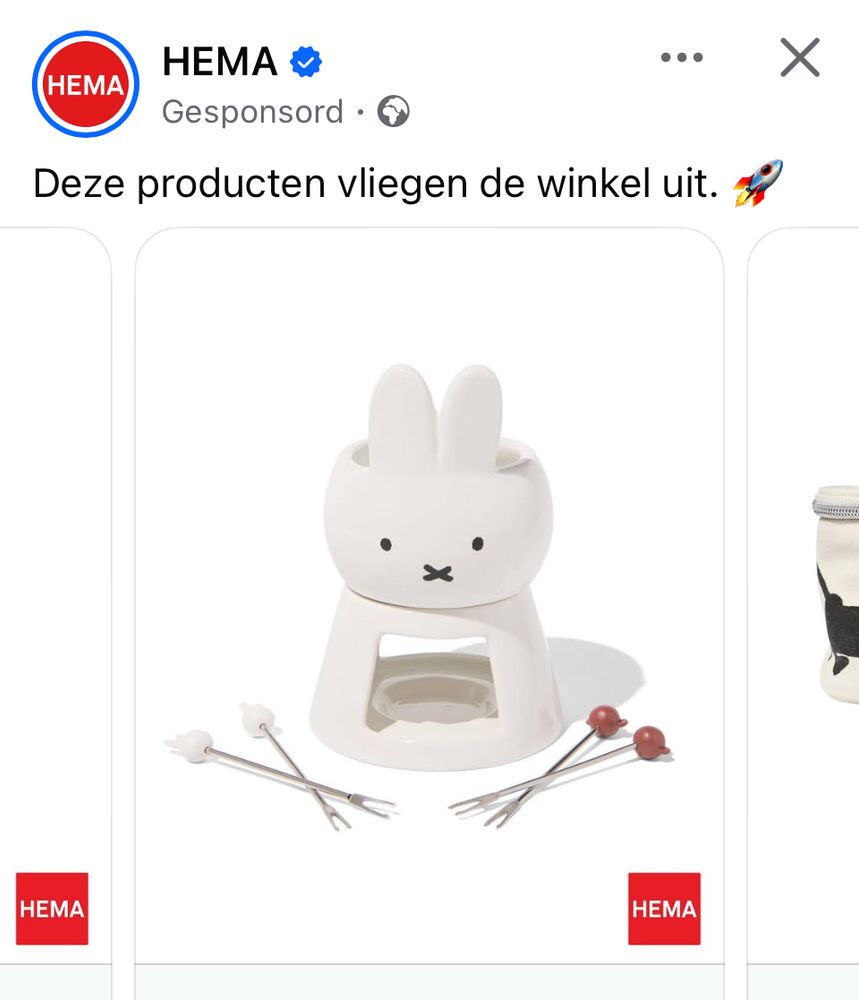This screenshot has height=1000, width=859.
Task: Open the HEMA page name link
Action: (x=221, y=60)
